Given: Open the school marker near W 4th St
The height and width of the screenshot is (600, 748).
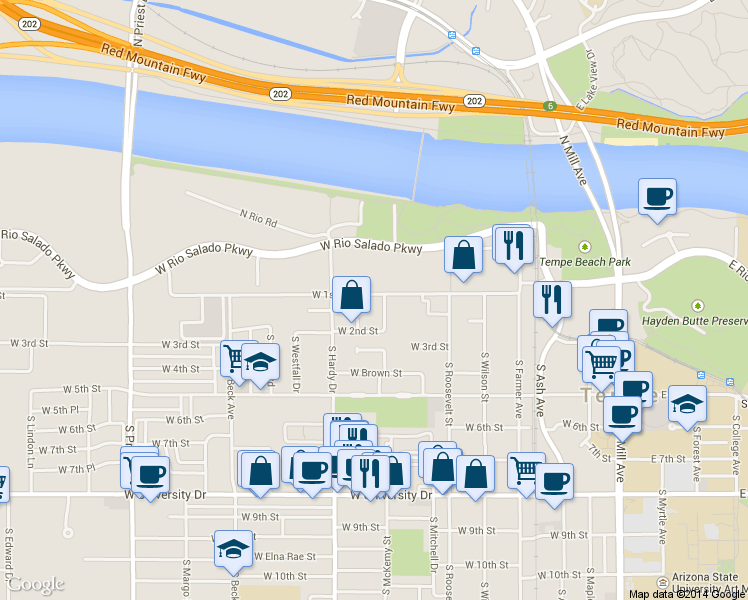Looking at the screenshot, I should [x=260, y=362].
